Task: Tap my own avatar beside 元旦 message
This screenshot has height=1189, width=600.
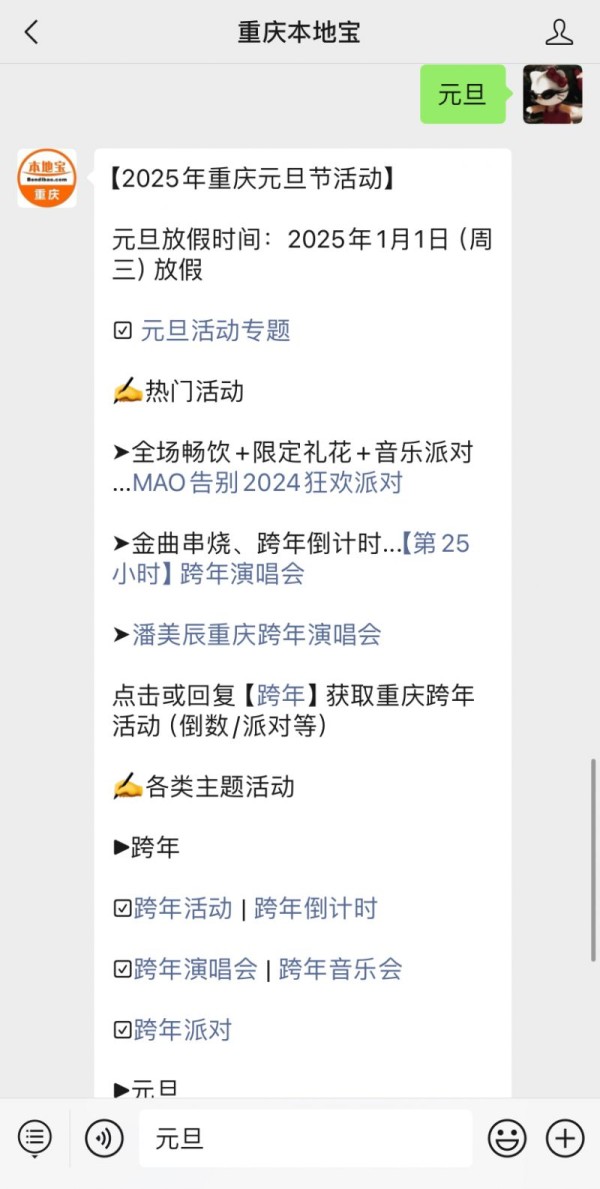Action: [x=552, y=94]
